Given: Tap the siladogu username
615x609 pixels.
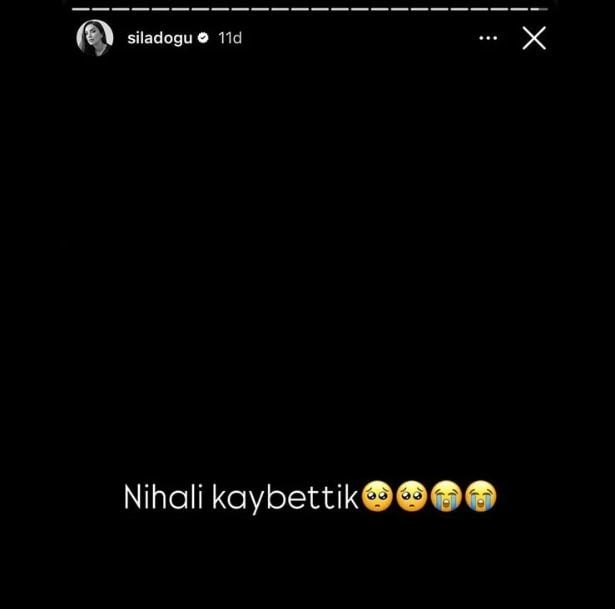Looking at the screenshot, I should click(x=159, y=38).
